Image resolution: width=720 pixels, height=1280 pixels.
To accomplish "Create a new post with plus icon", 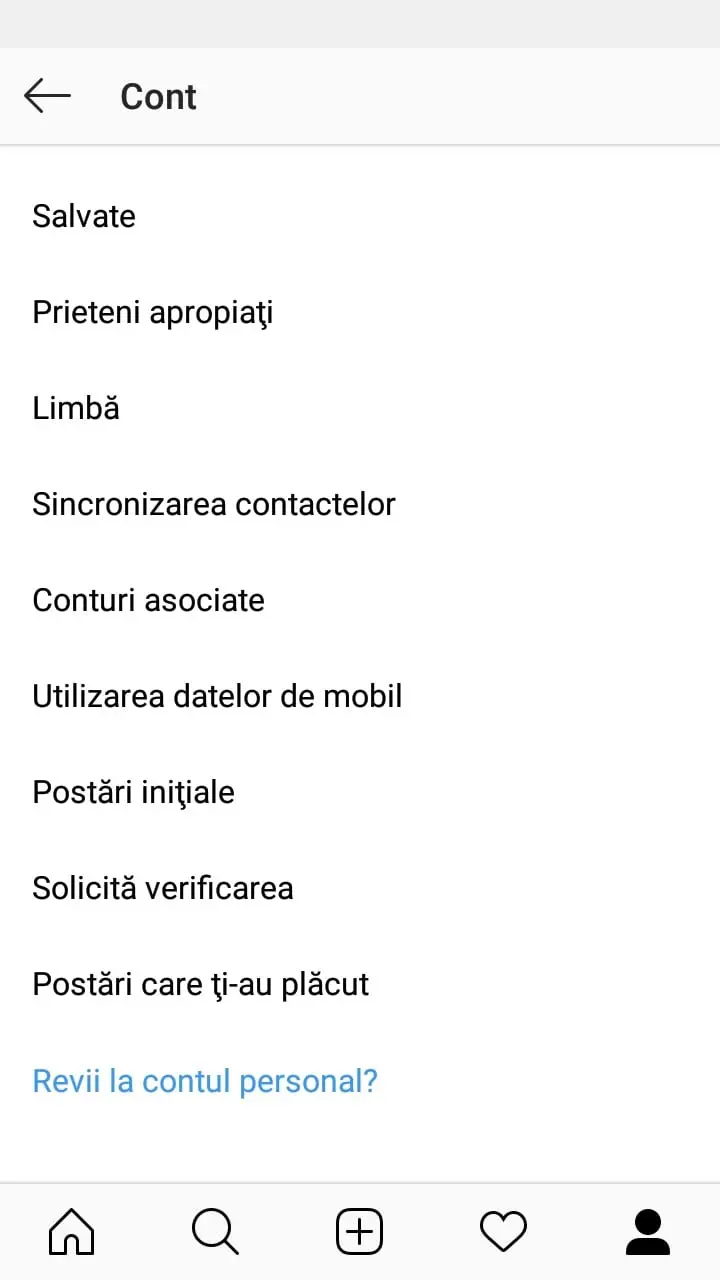I will [359, 1231].
